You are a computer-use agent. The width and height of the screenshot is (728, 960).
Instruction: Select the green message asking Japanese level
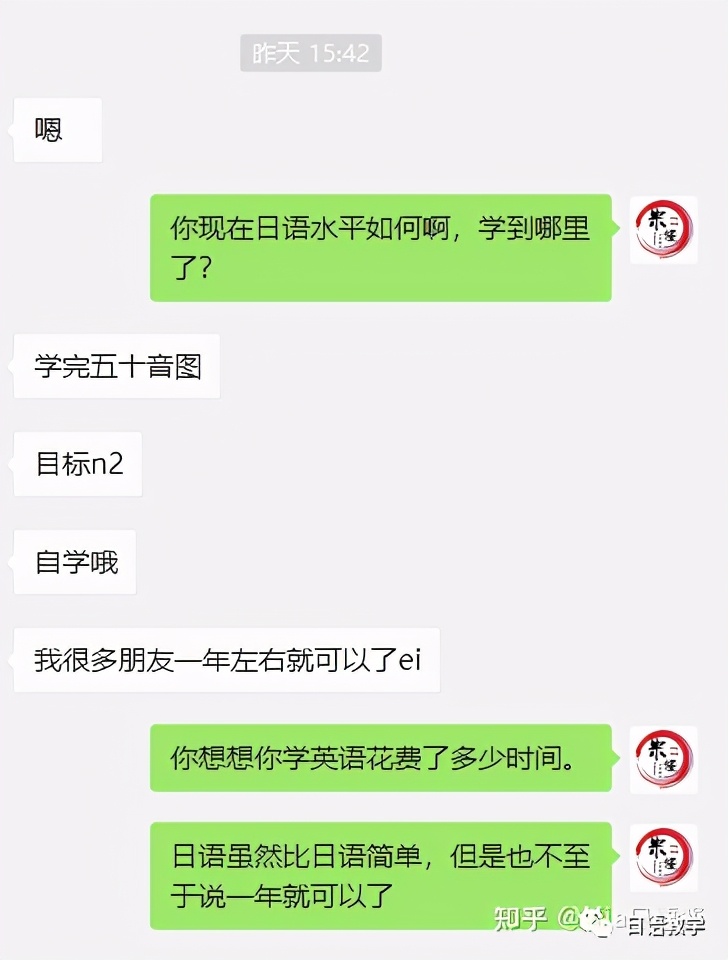point(381,247)
